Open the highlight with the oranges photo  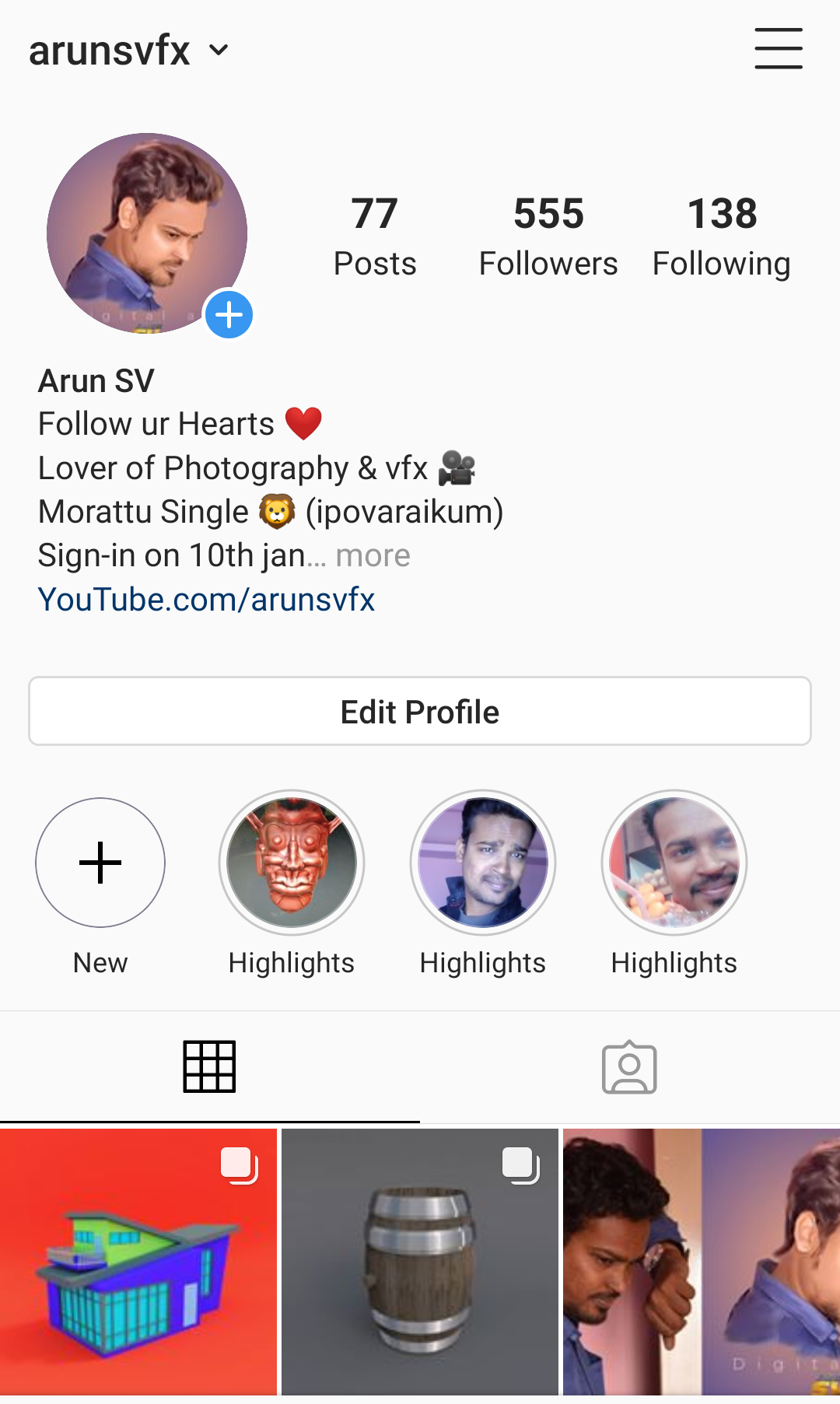(674, 863)
